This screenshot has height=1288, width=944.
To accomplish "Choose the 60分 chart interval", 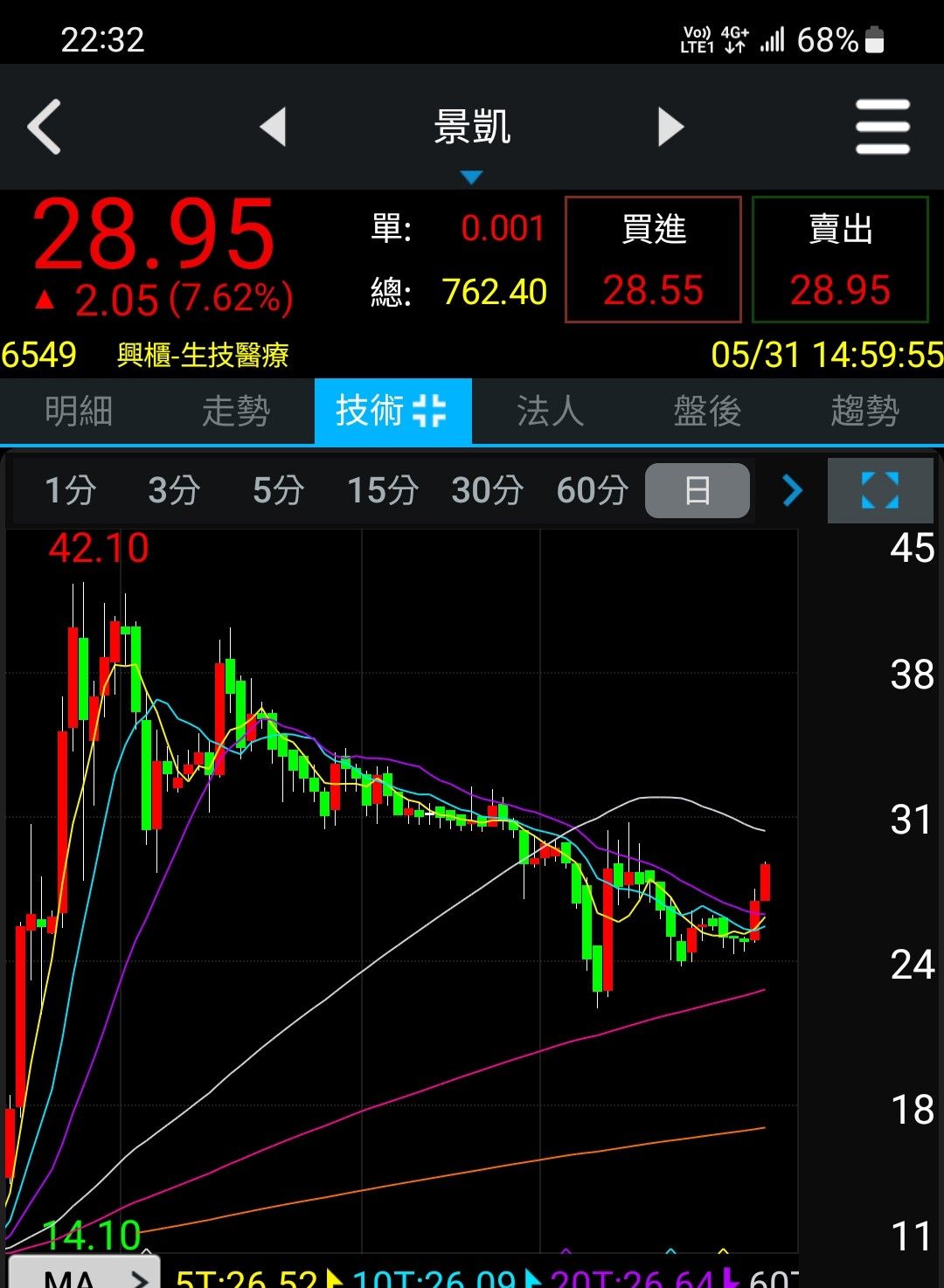I will coord(592,490).
